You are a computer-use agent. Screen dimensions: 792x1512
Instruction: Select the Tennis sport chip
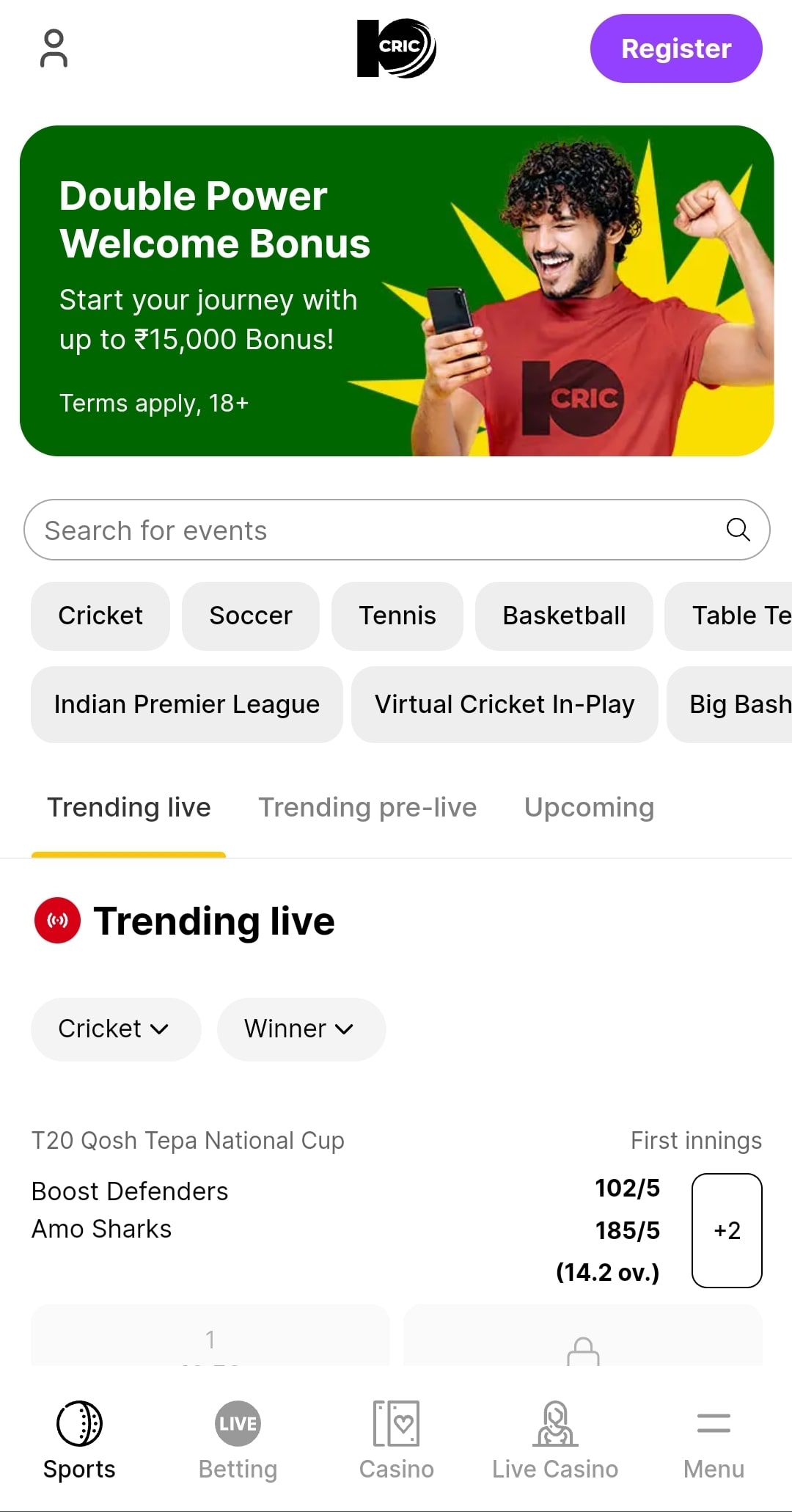pos(397,616)
